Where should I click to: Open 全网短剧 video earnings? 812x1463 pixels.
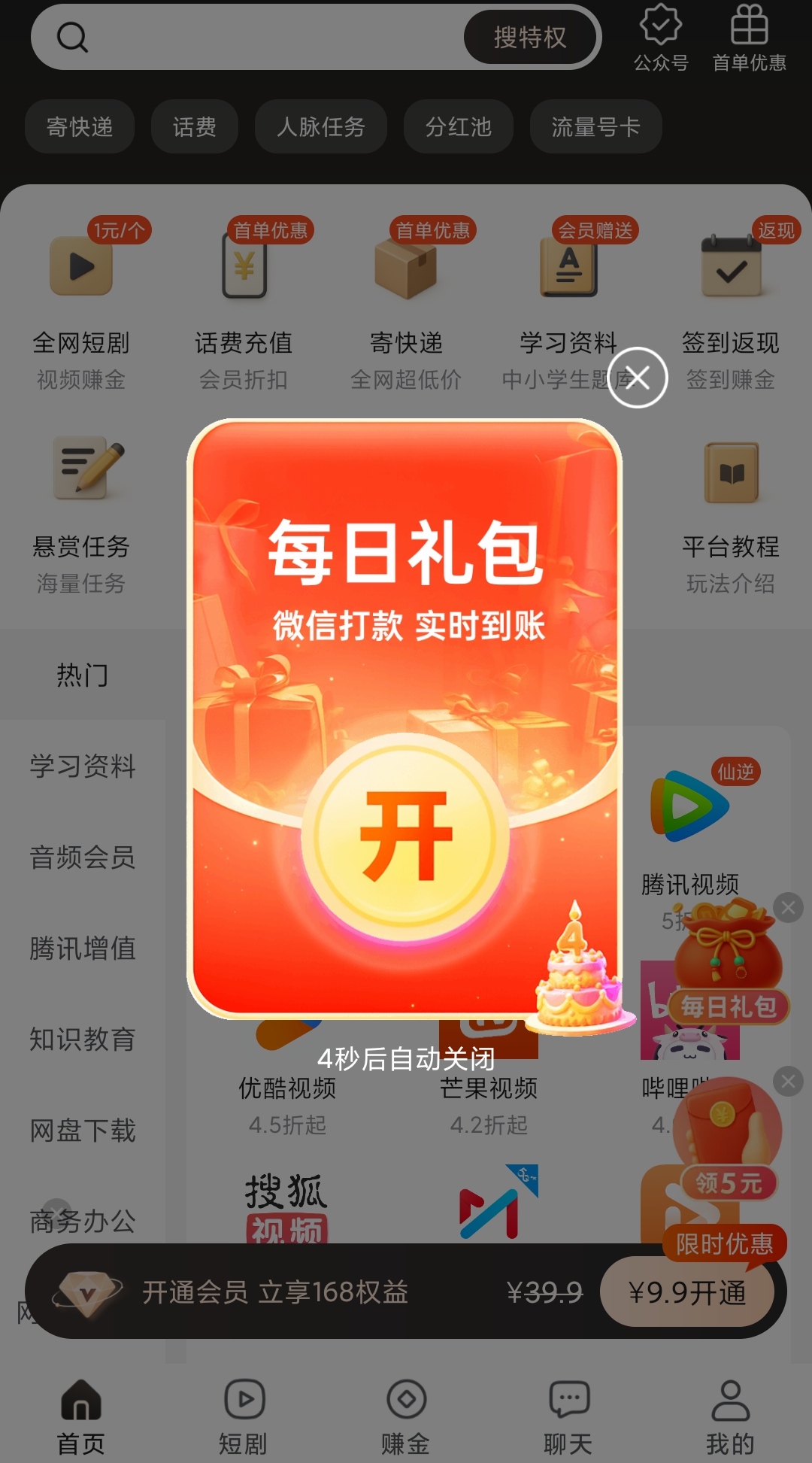(81, 301)
